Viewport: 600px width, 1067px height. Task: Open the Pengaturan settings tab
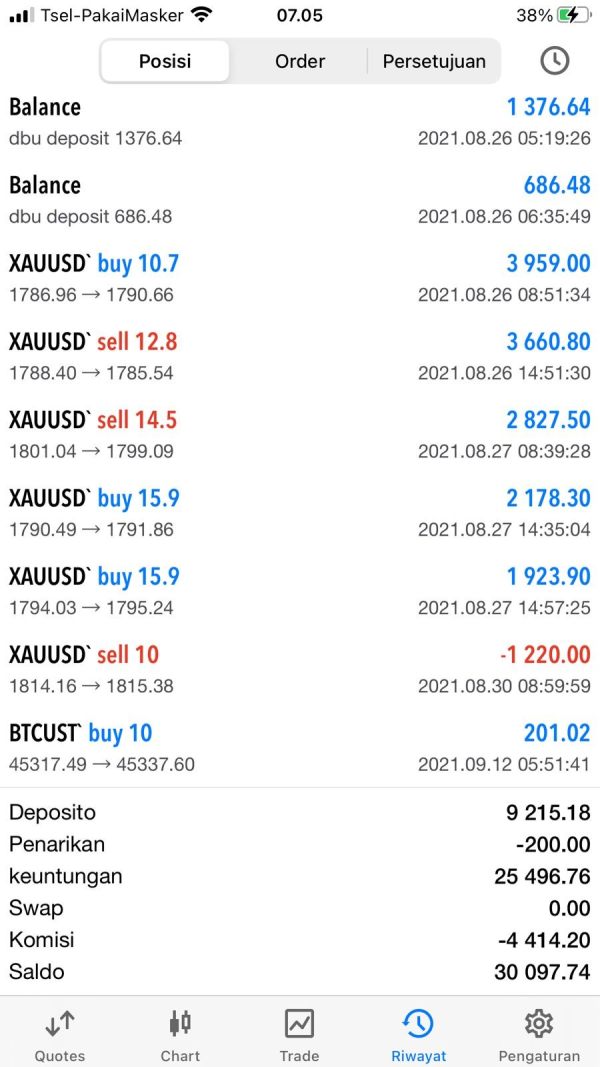point(539,1034)
